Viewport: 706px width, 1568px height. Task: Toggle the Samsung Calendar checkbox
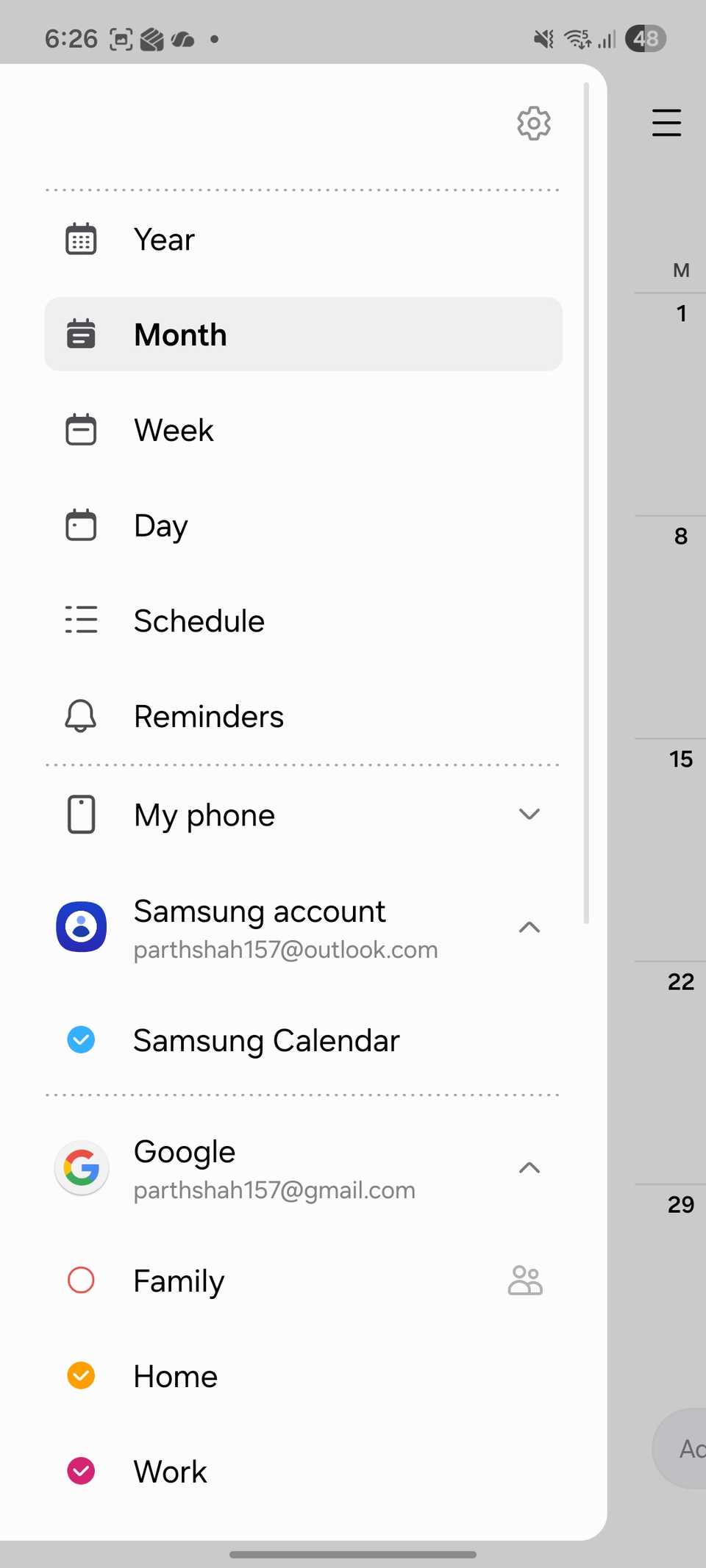pos(81,1039)
